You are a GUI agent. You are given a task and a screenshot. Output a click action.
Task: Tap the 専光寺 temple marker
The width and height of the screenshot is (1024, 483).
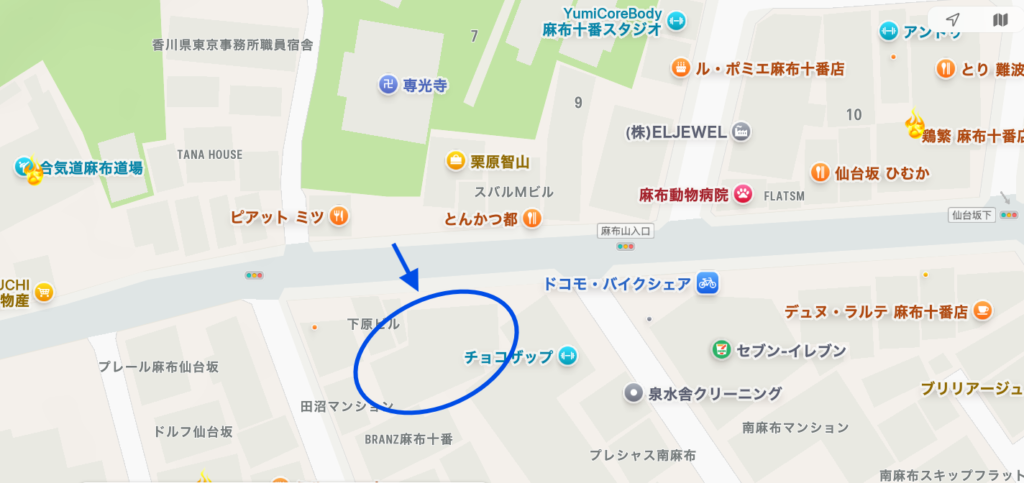pos(390,86)
